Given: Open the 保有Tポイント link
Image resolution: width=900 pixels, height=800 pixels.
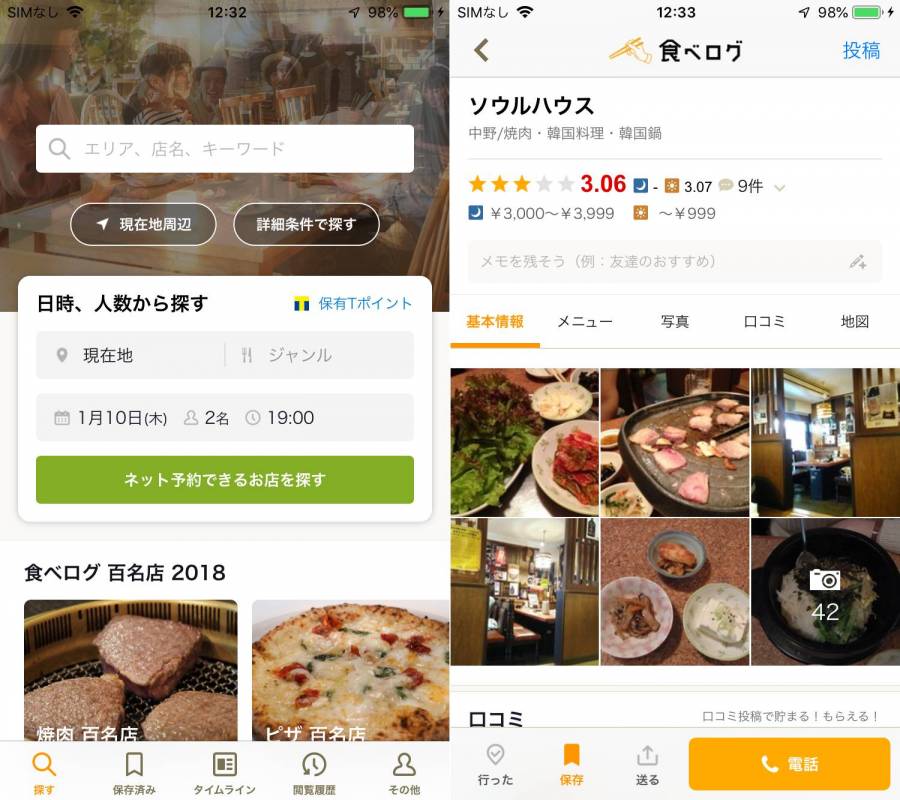Looking at the screenshot, I should 353,304.
